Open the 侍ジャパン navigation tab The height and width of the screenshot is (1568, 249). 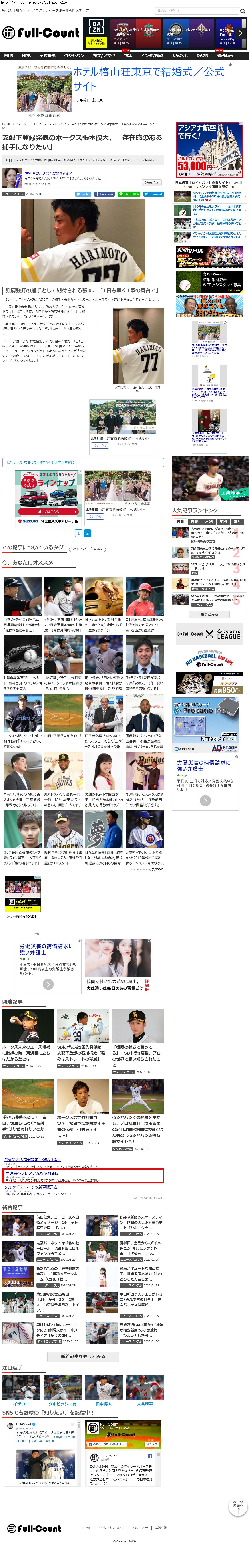coord(74,56)
